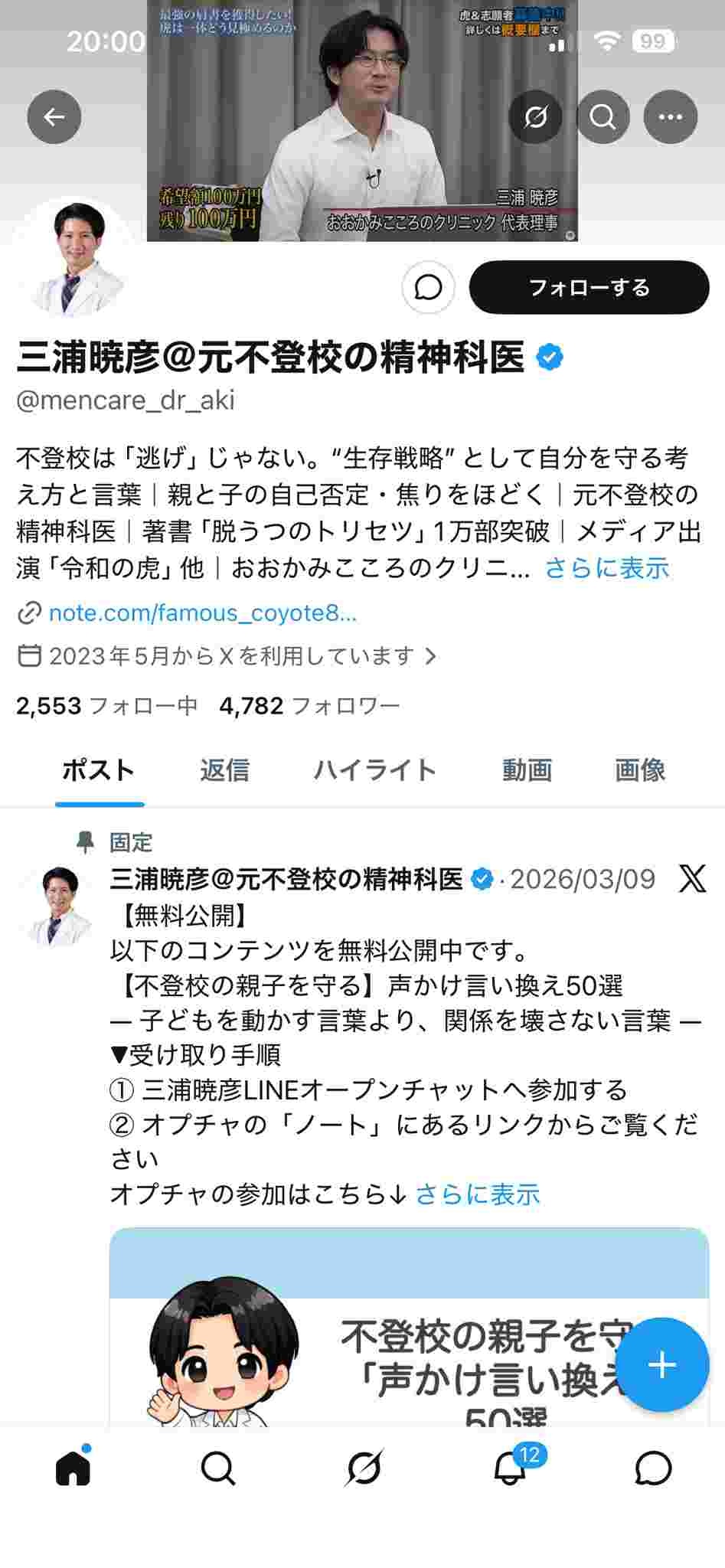
Task: Open the notifications bell with badge 12
Action: [510, 1468]
